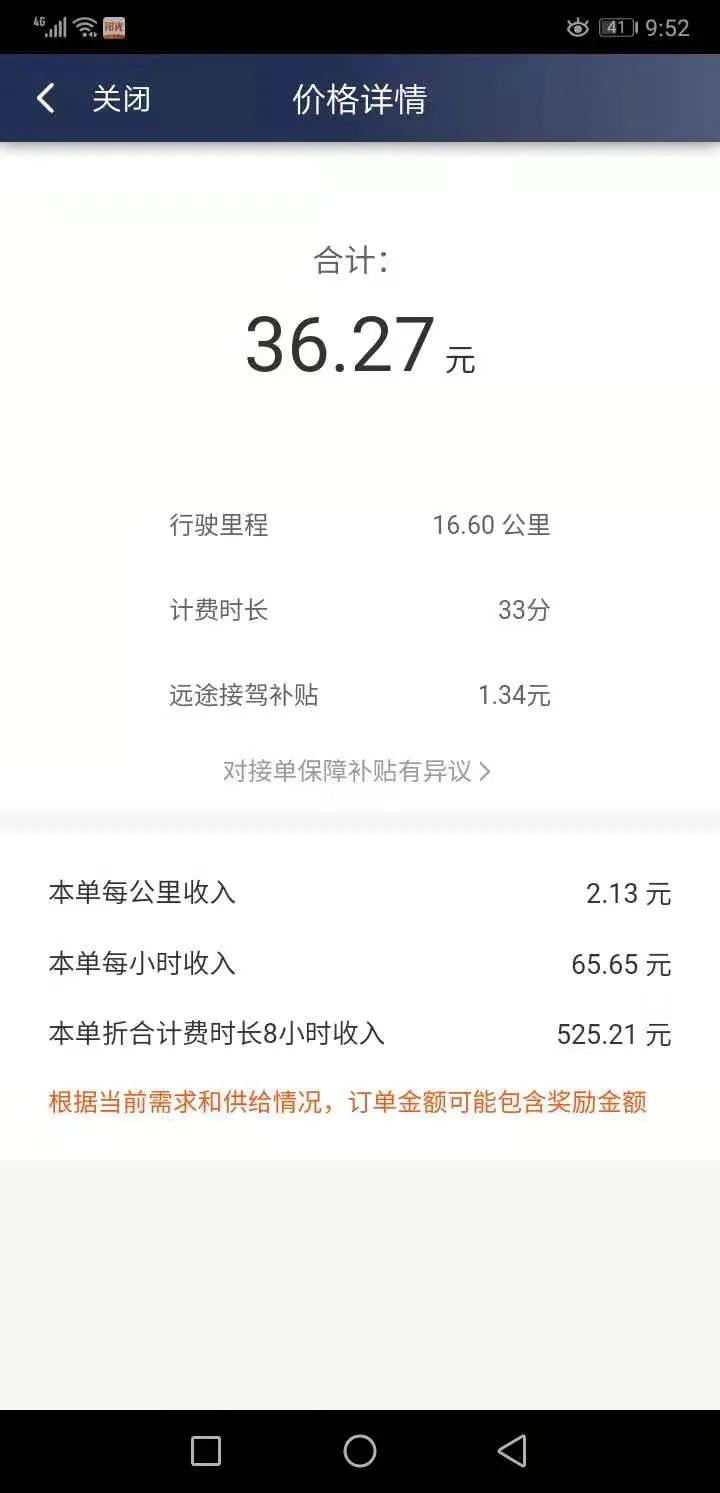Select the 行驶里程 mileage row

tap(360, 525)
